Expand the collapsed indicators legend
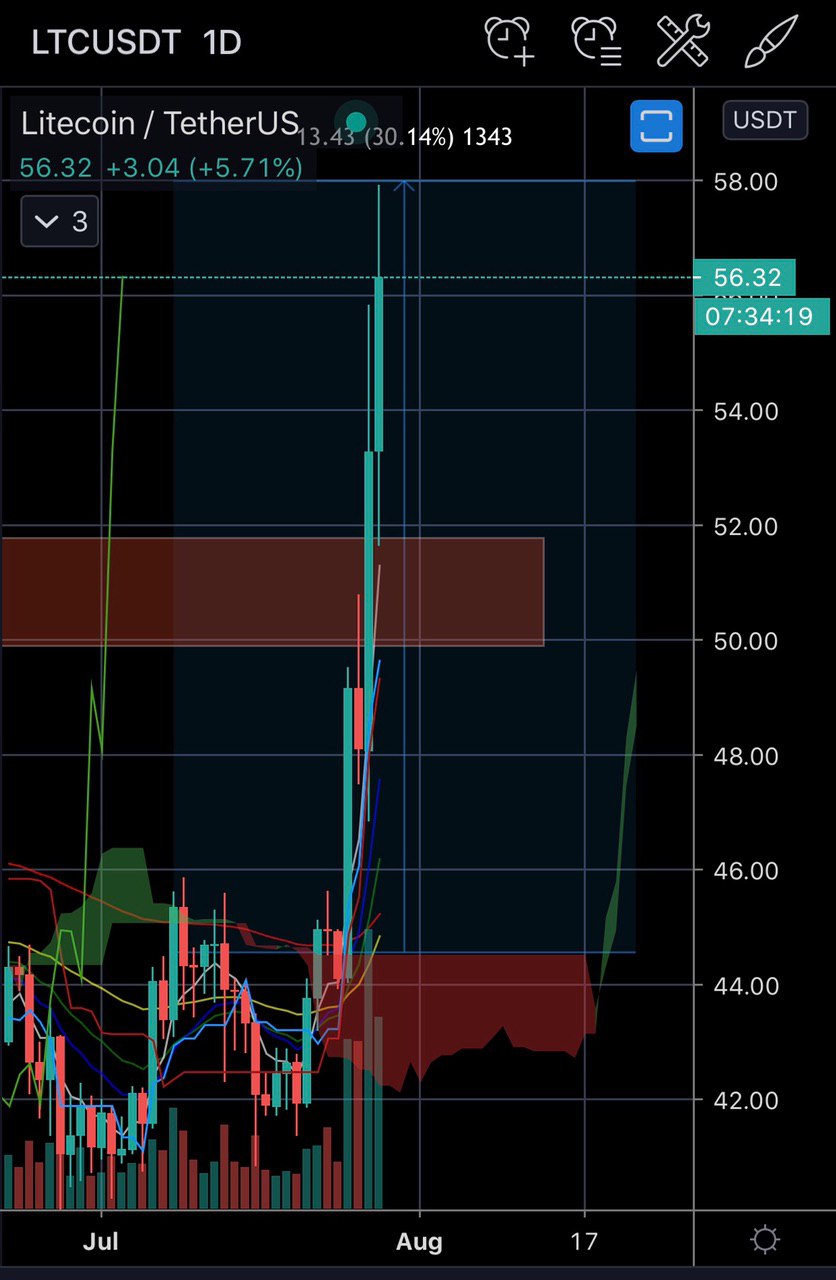Screen dimensions: 836x1280 pos(60,221)
